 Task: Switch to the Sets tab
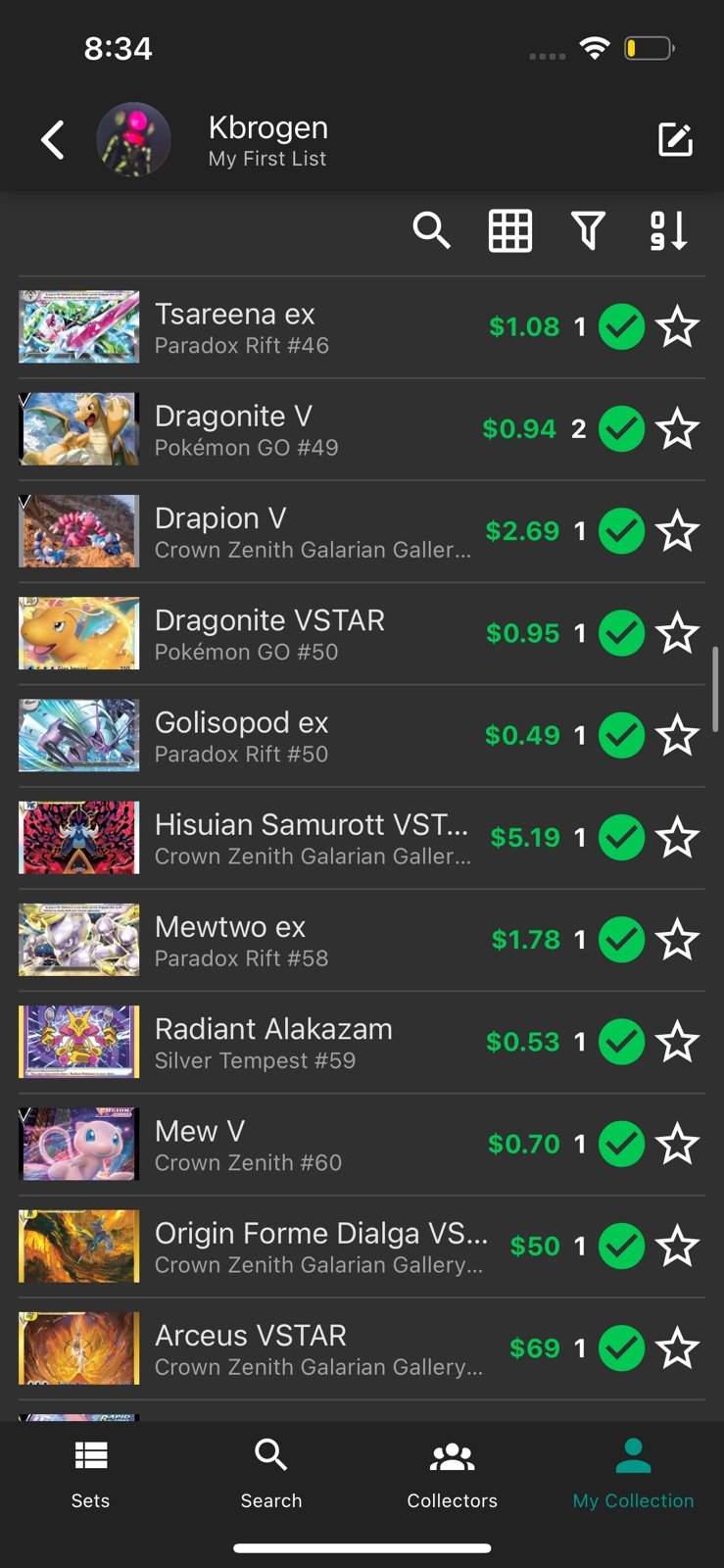click(90, 1473)
